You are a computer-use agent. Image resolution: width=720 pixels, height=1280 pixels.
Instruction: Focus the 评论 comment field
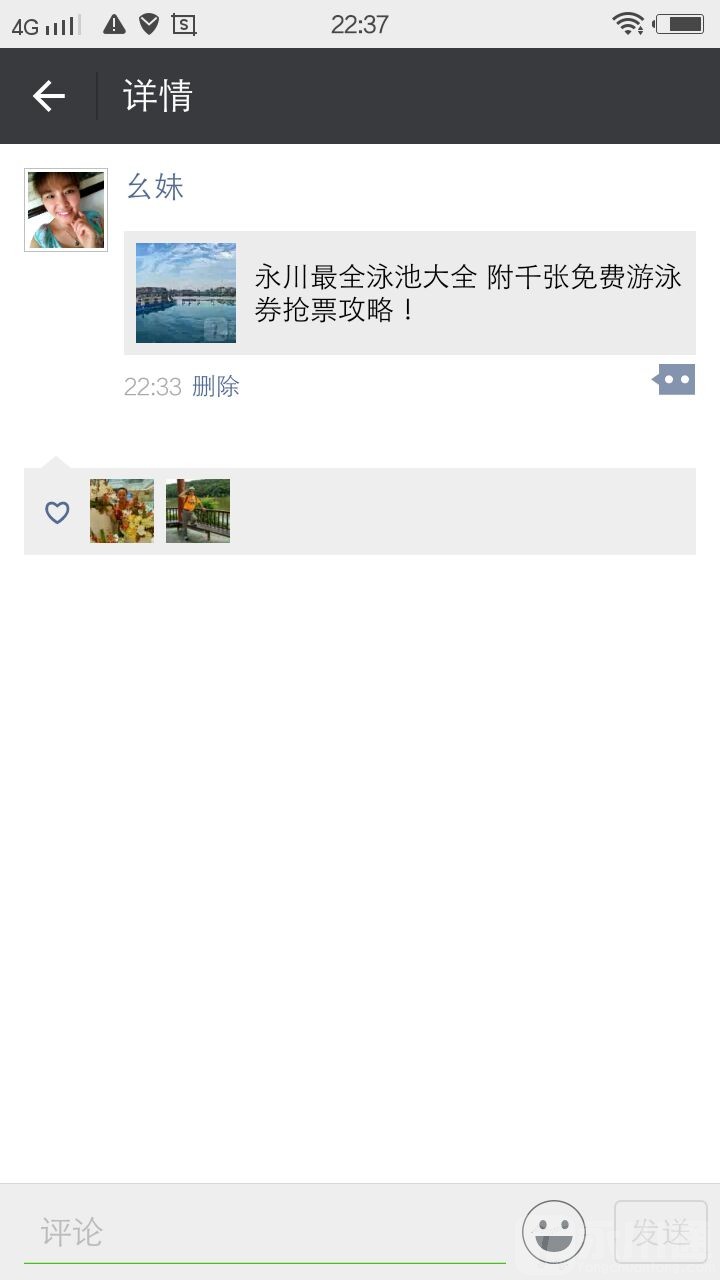[x=265, y=1232]
